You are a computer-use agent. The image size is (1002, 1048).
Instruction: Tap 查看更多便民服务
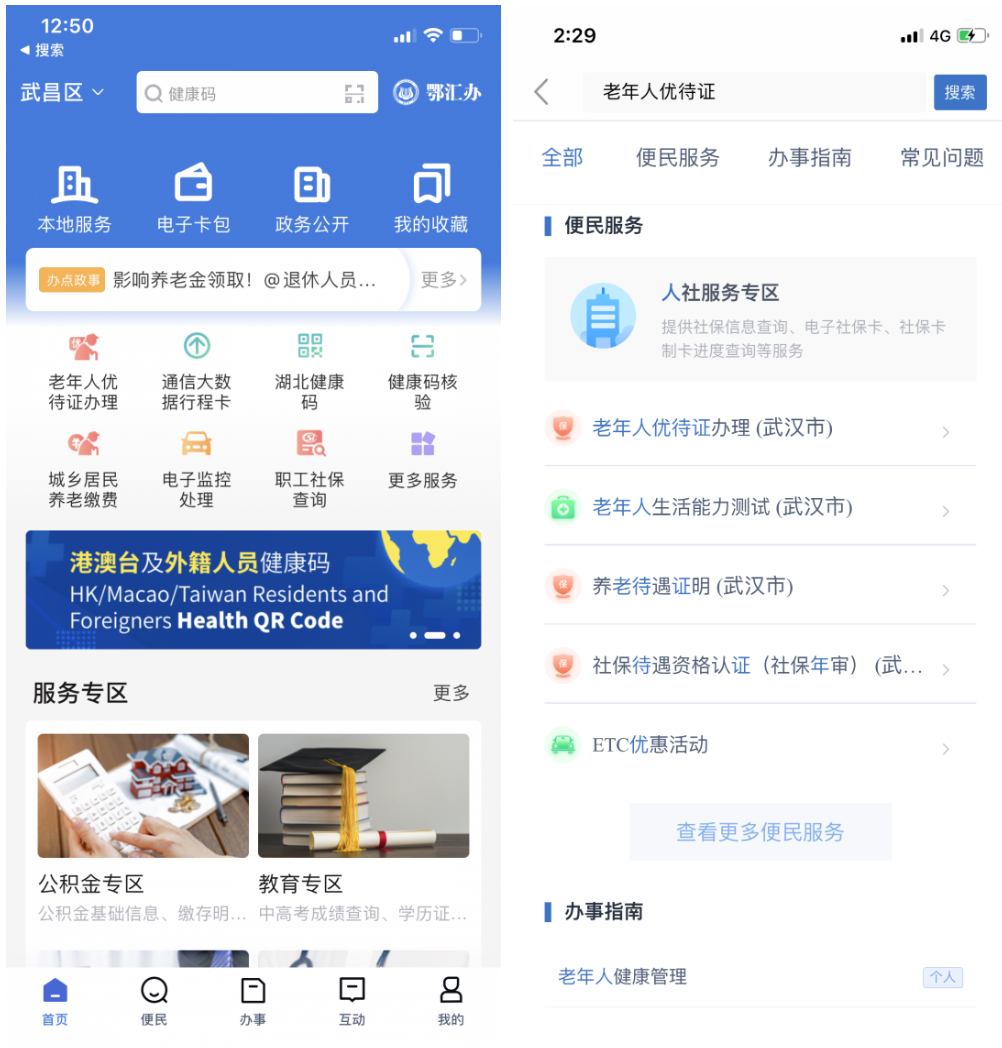759,832
